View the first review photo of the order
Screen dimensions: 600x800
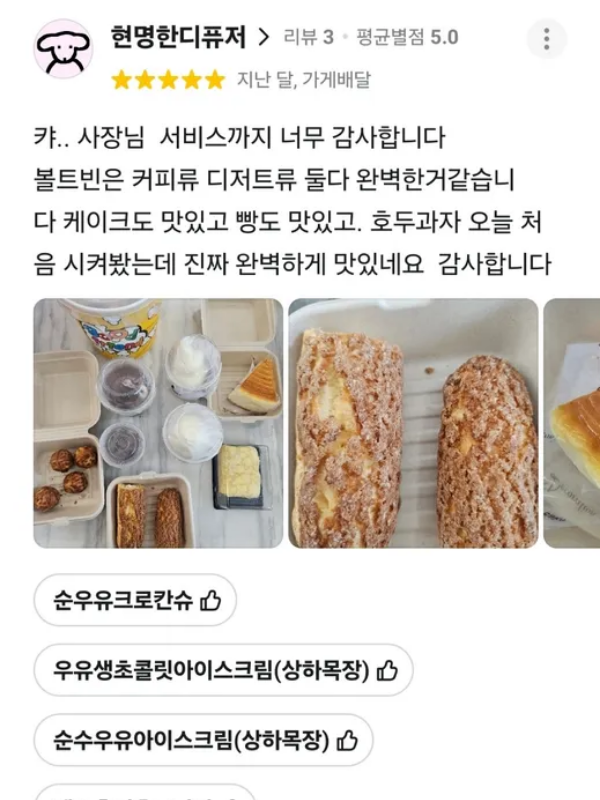pos(158,423)
